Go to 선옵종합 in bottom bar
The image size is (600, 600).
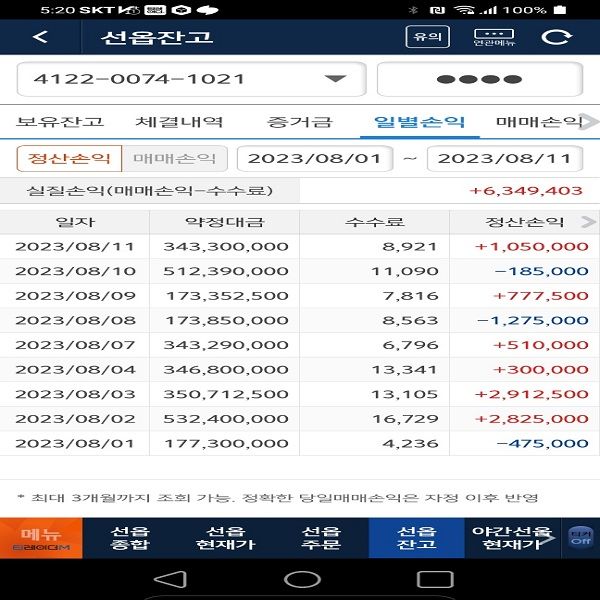tap(127, 538)
